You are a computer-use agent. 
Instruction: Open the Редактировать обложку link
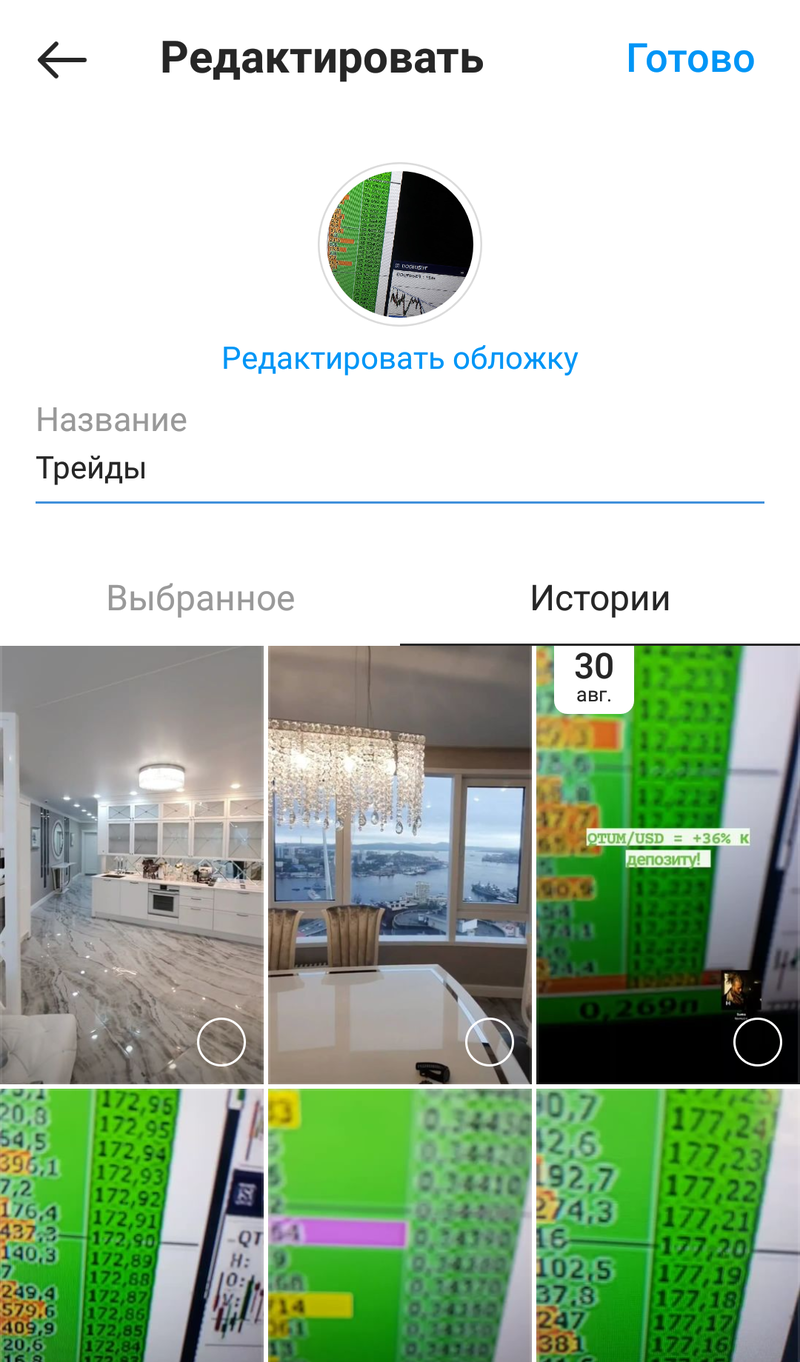tap(400, 358)
